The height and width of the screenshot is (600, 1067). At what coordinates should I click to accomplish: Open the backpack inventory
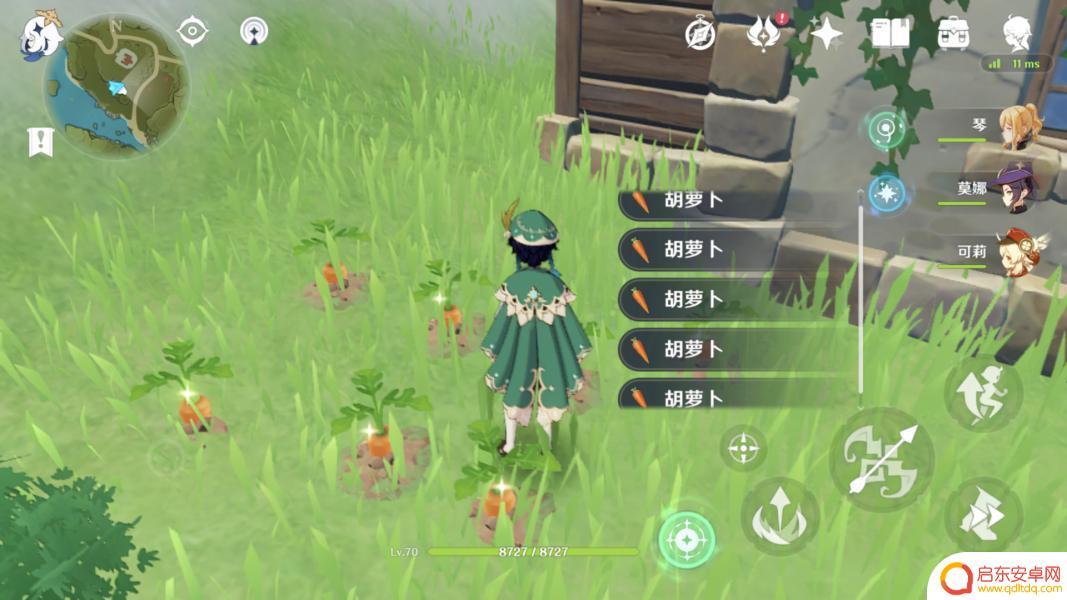(x=951, y=33)
